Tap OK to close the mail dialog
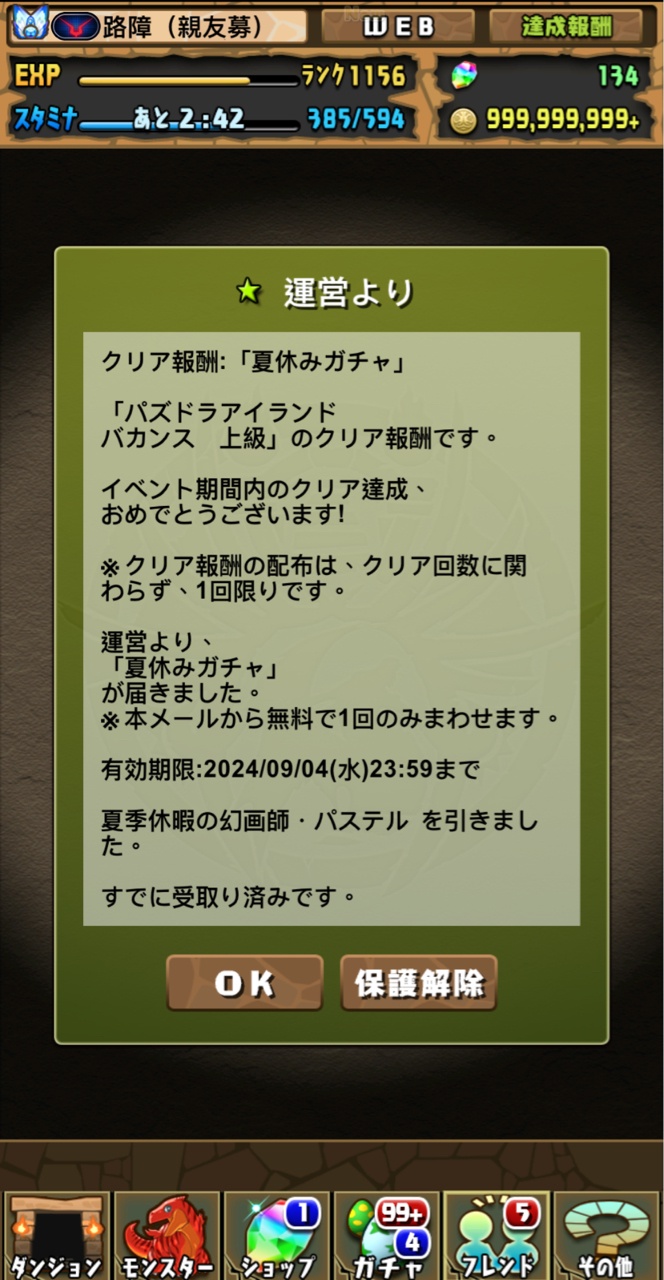 coord(245,983)
